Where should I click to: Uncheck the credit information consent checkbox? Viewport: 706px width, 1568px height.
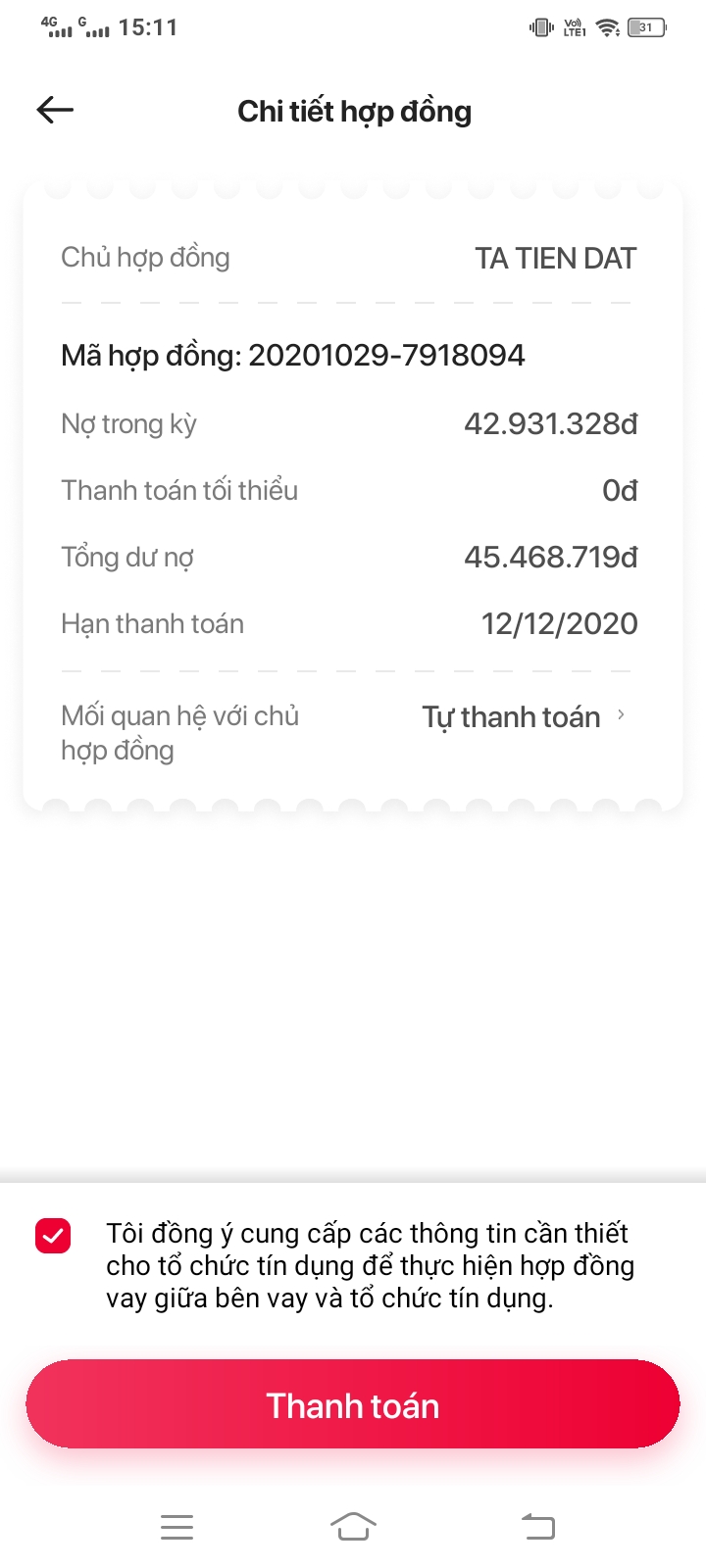coord(53,1235)
